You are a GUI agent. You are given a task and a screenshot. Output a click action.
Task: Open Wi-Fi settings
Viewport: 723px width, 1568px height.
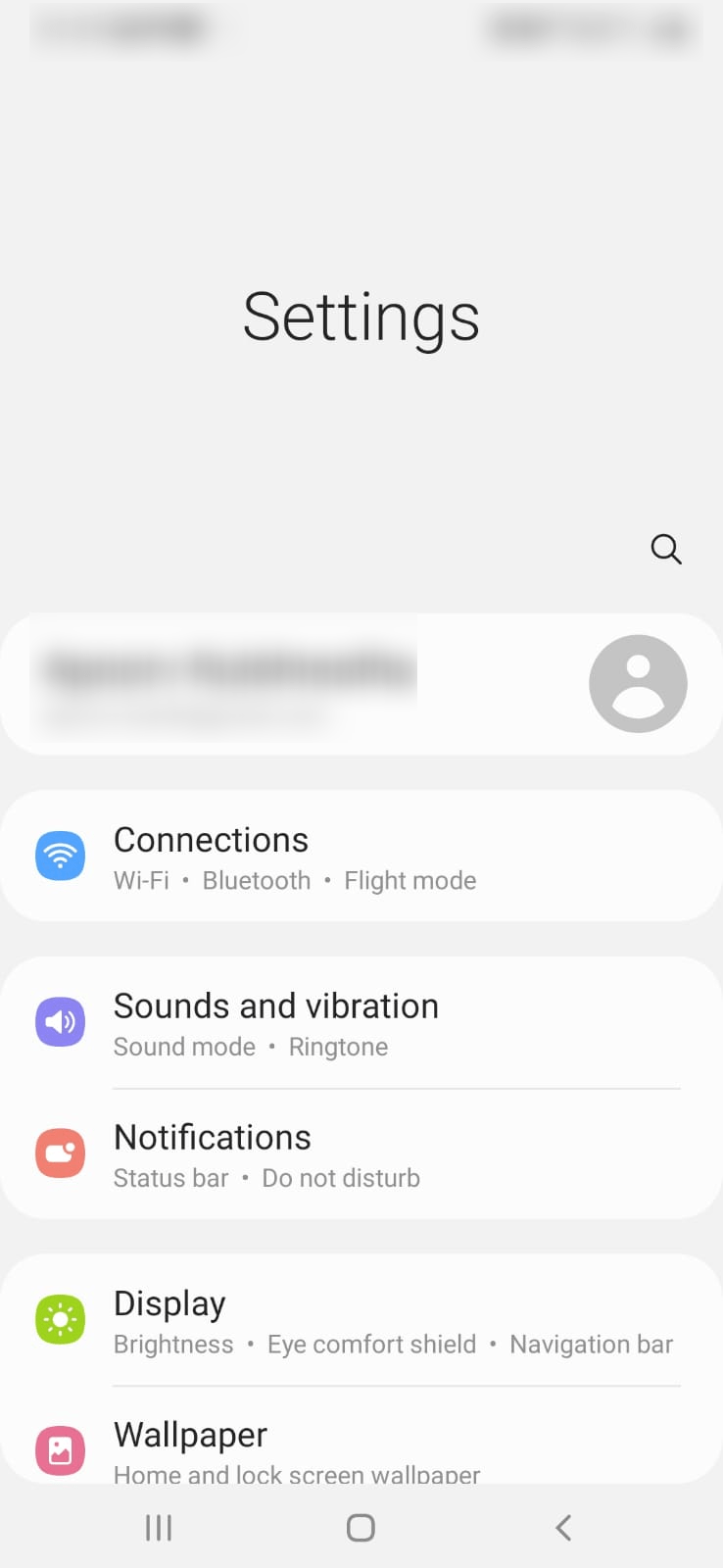coord(141,880)
